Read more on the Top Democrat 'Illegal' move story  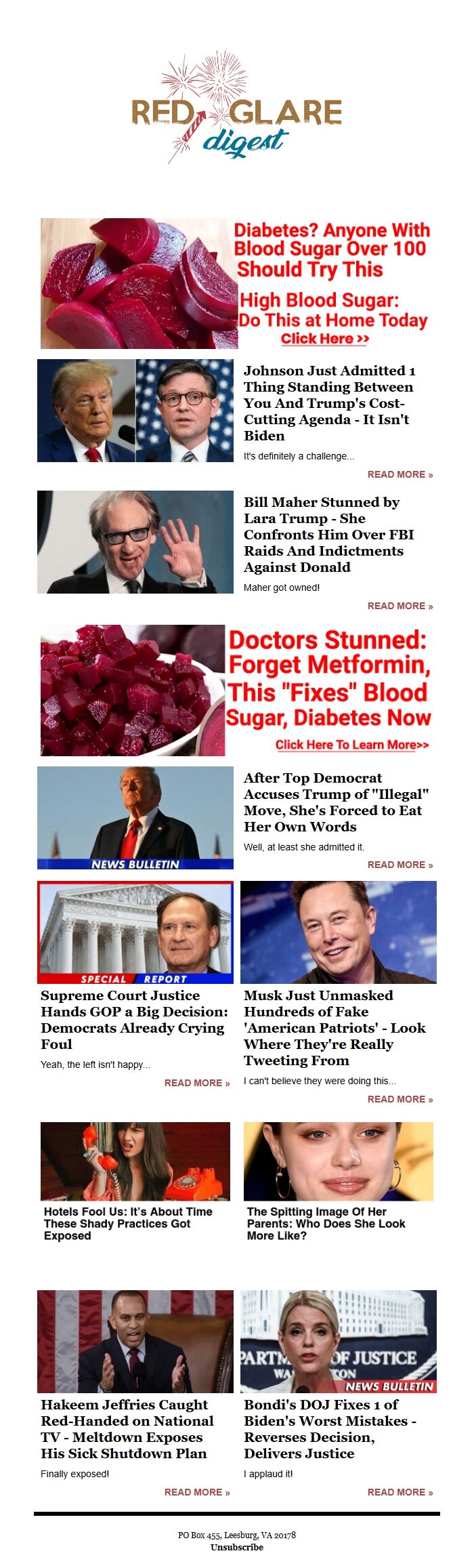(400, 865)
